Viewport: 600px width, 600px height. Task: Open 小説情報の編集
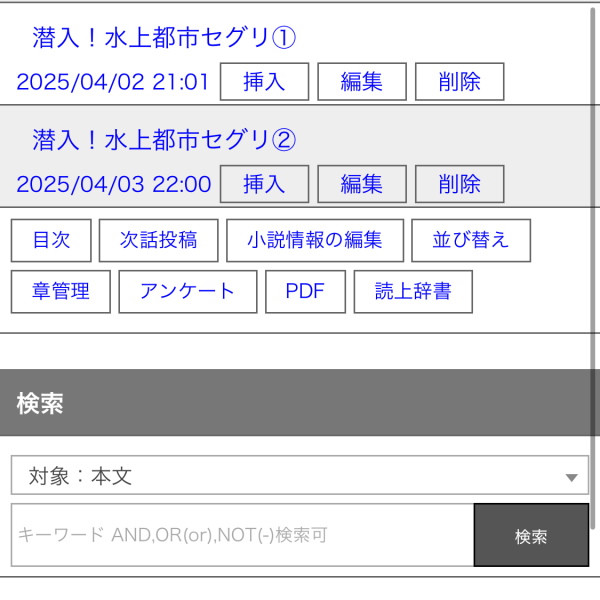[315, 240]
